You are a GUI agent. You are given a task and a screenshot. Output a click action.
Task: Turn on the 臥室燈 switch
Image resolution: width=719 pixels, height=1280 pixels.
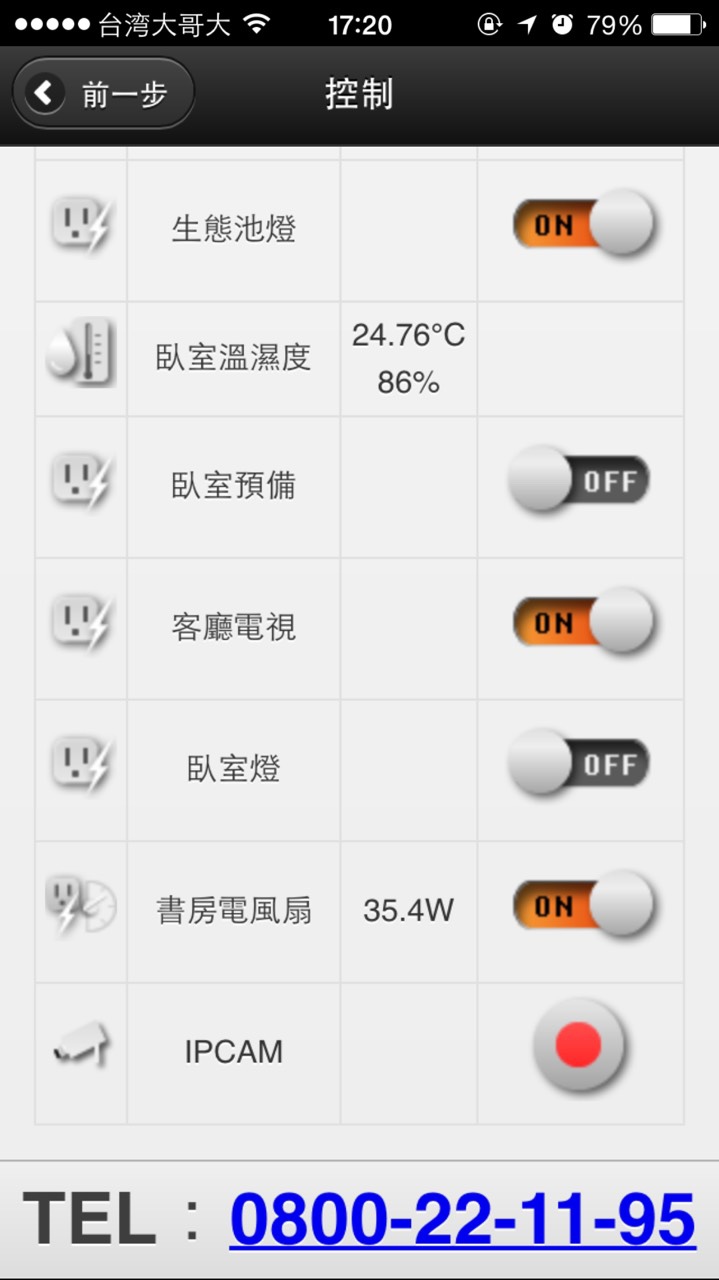pyautogui.click(x=579, y=765)
